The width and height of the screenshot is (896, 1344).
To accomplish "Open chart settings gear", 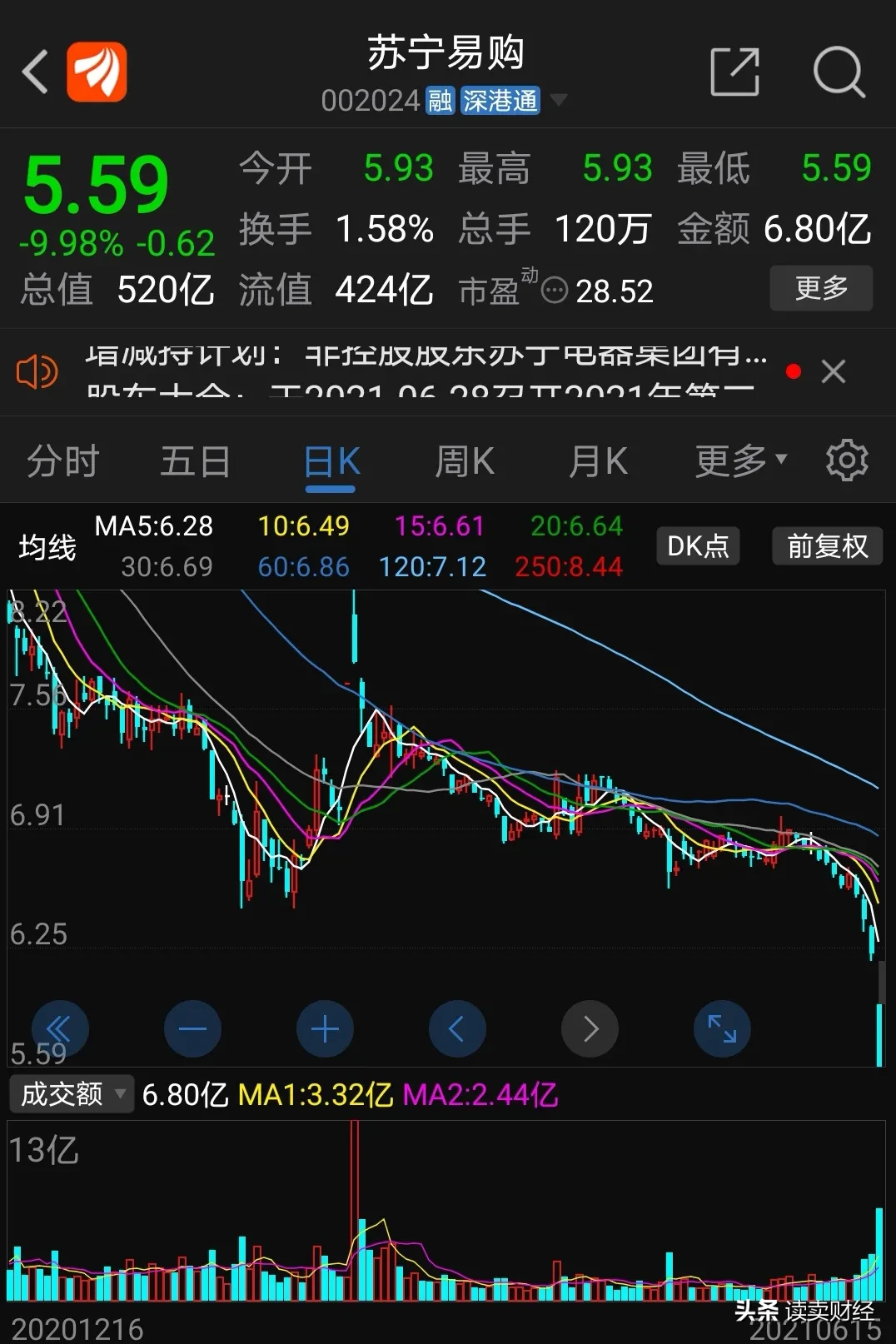I will pos(846,460).
